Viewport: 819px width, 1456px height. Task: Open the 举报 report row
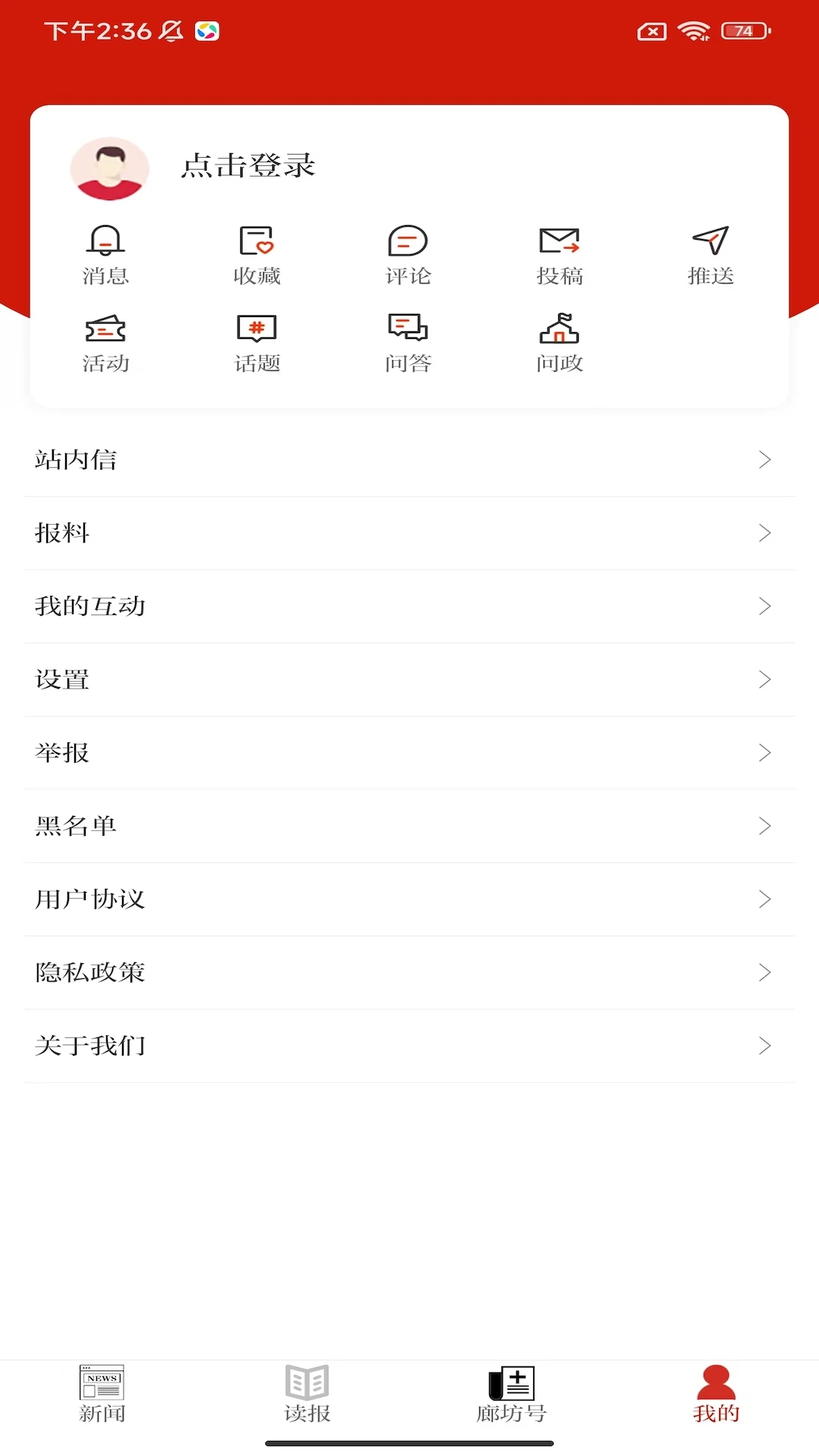(409, 753)
